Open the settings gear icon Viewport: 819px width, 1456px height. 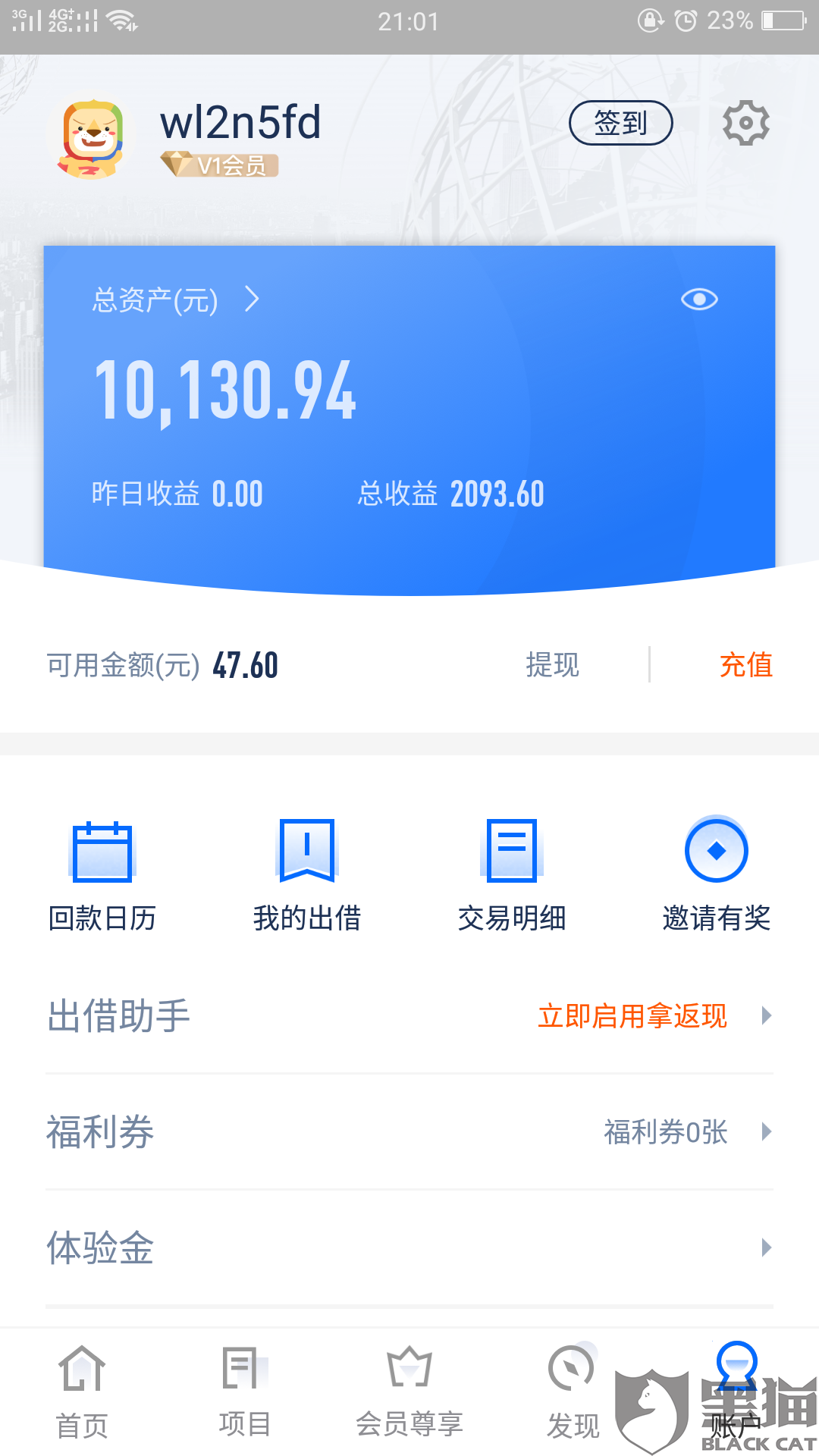pyautogui.click(x=745, y=123)
